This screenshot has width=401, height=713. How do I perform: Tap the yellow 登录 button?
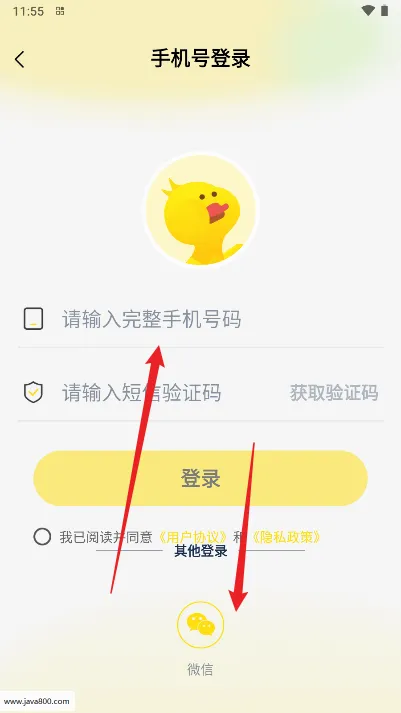[200, 478]
